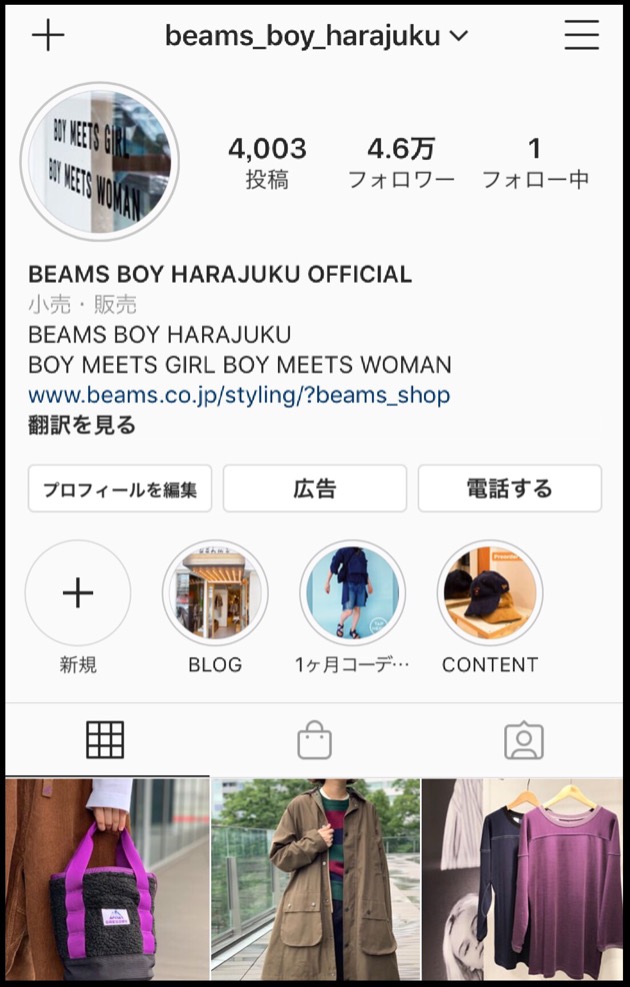Viewport: 630px width, 987px height.
Task: Open the olive coat outfit post
Action: (x=315, y=880)
